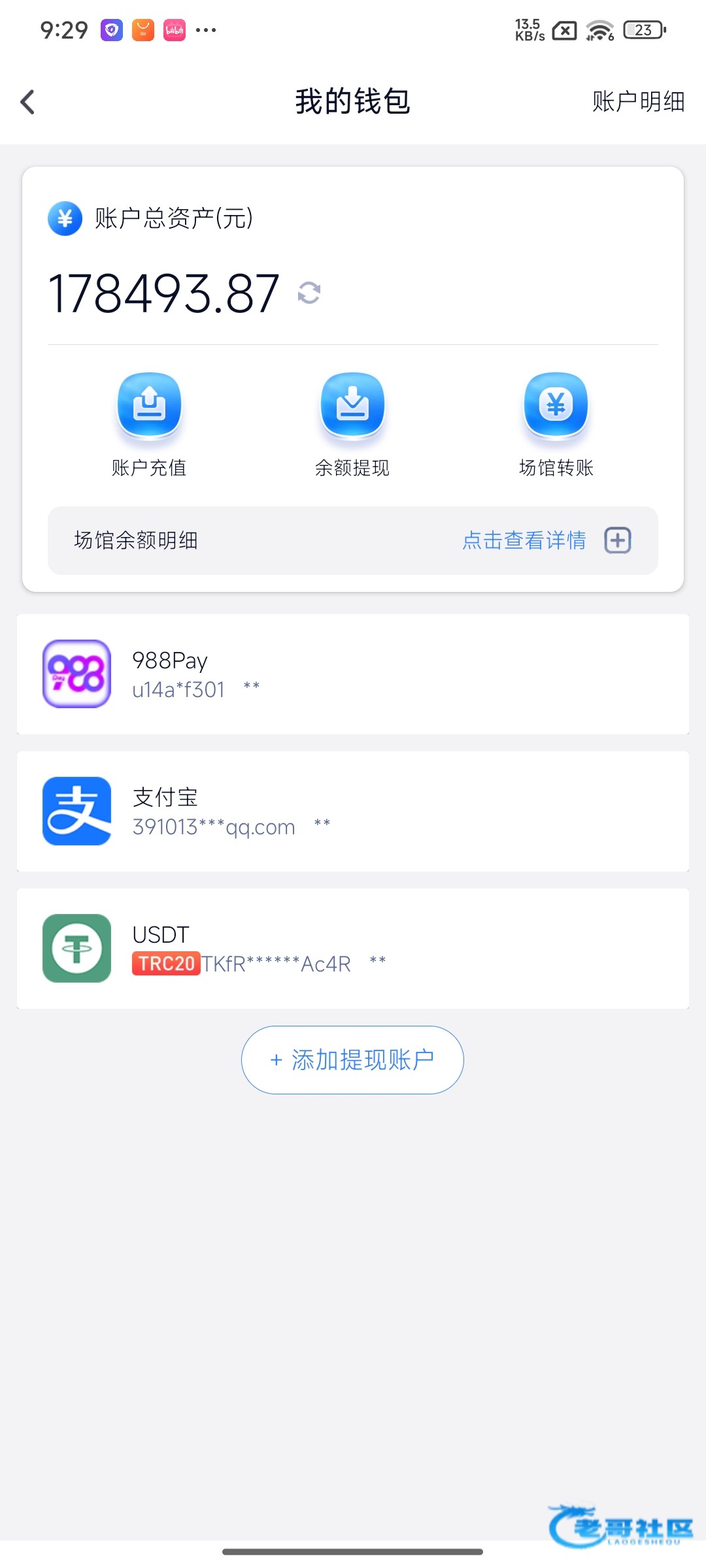706x1568 pixels.
Task: Expand 场馆余额明细 details
Action: click(x=617, y=540)
